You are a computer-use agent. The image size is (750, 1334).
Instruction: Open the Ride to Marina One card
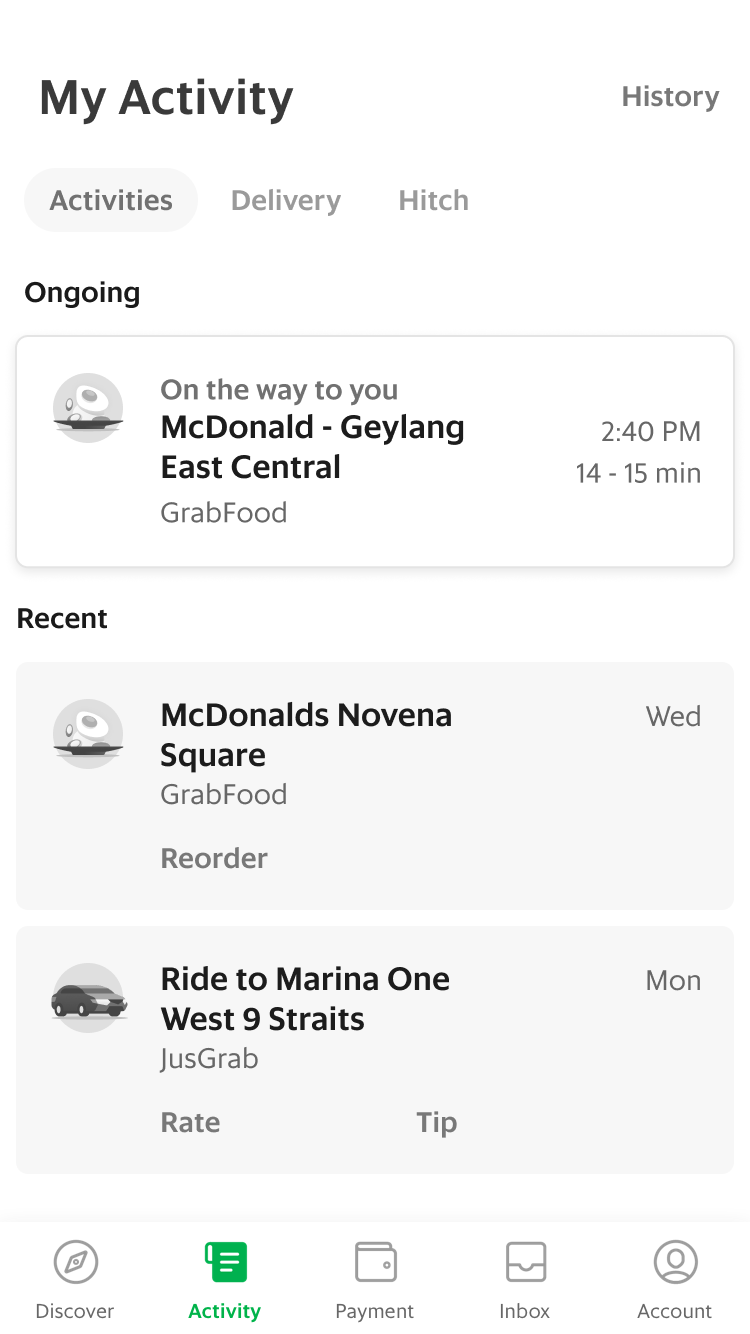coord(375,1049)
